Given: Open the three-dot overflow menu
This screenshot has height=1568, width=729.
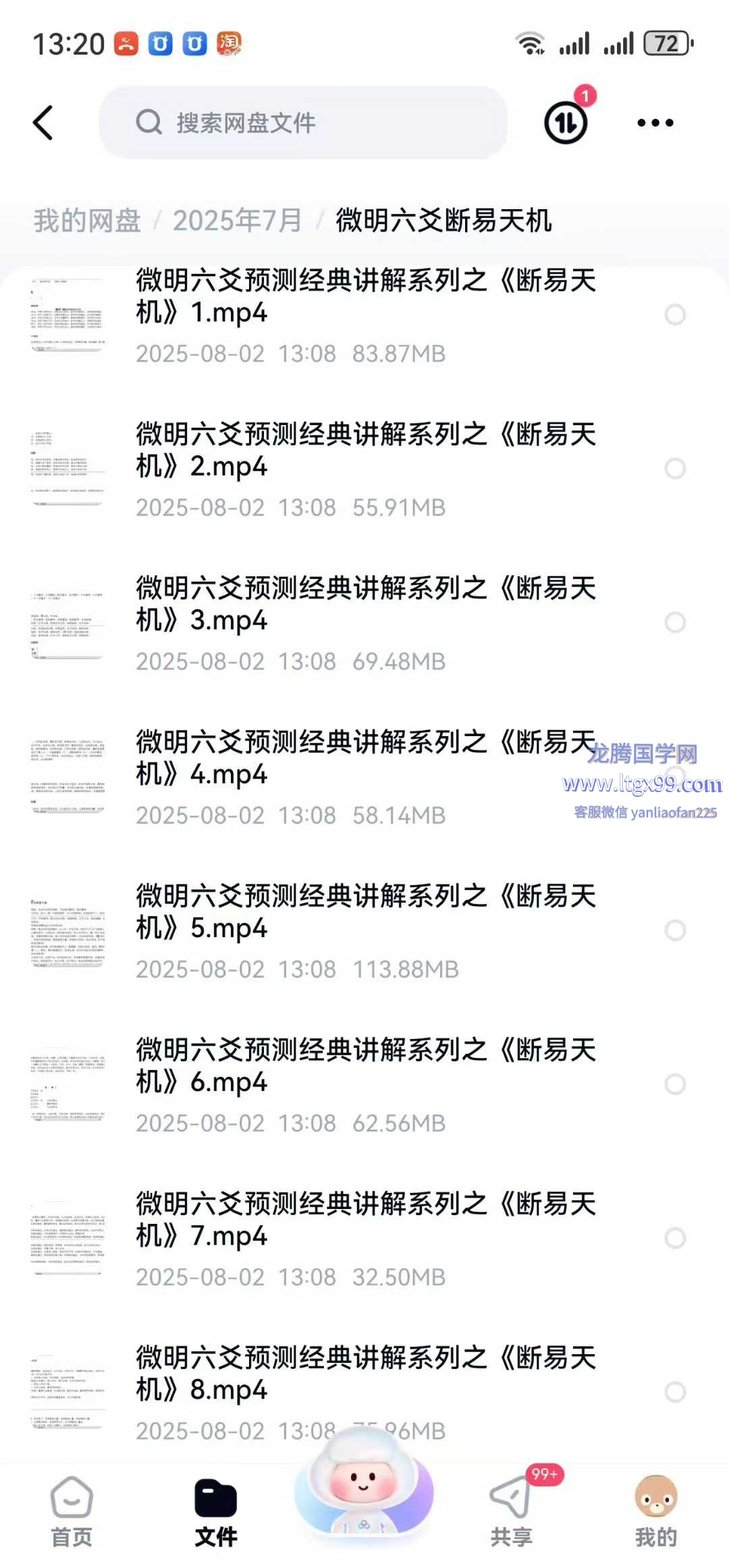Looking at the screenshot, I should point(655,123).
